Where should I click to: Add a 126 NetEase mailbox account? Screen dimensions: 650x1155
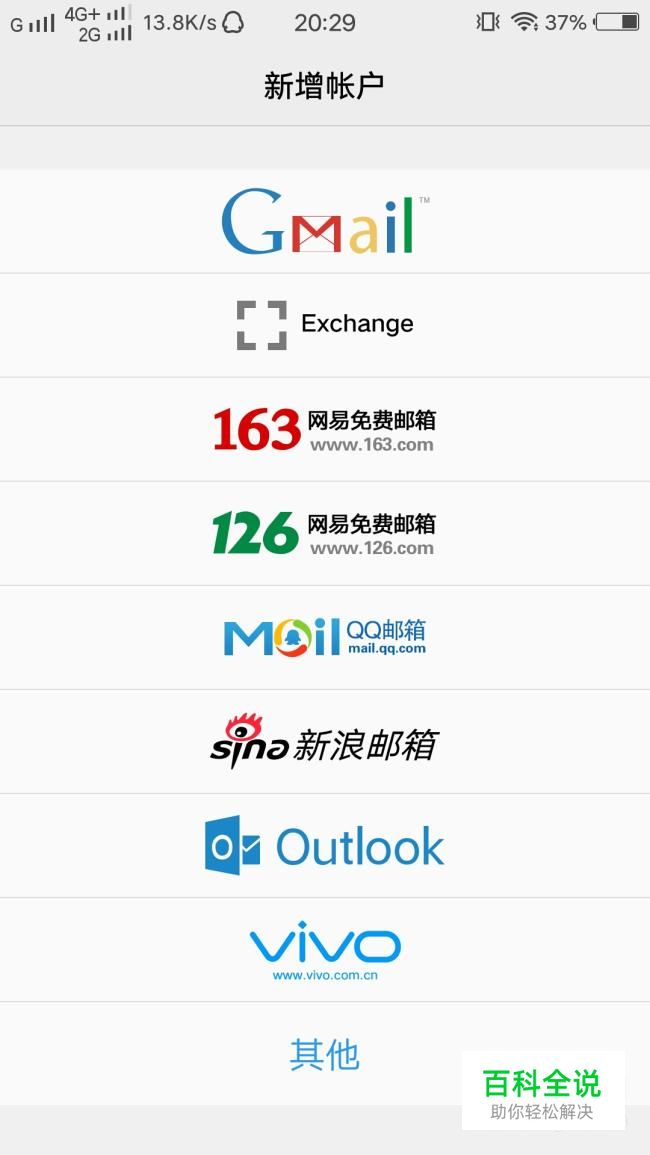pyautogui.click(x=325, y=533)
